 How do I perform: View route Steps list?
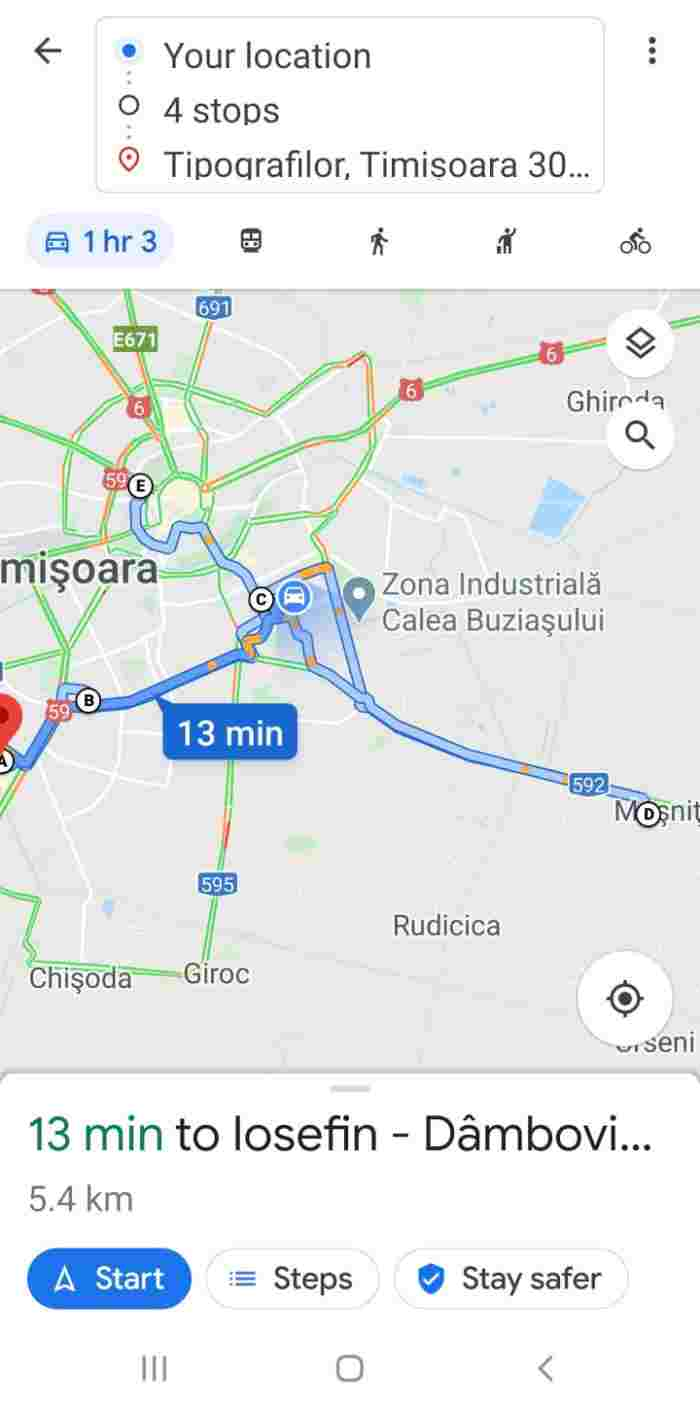tap(292, 1278)
